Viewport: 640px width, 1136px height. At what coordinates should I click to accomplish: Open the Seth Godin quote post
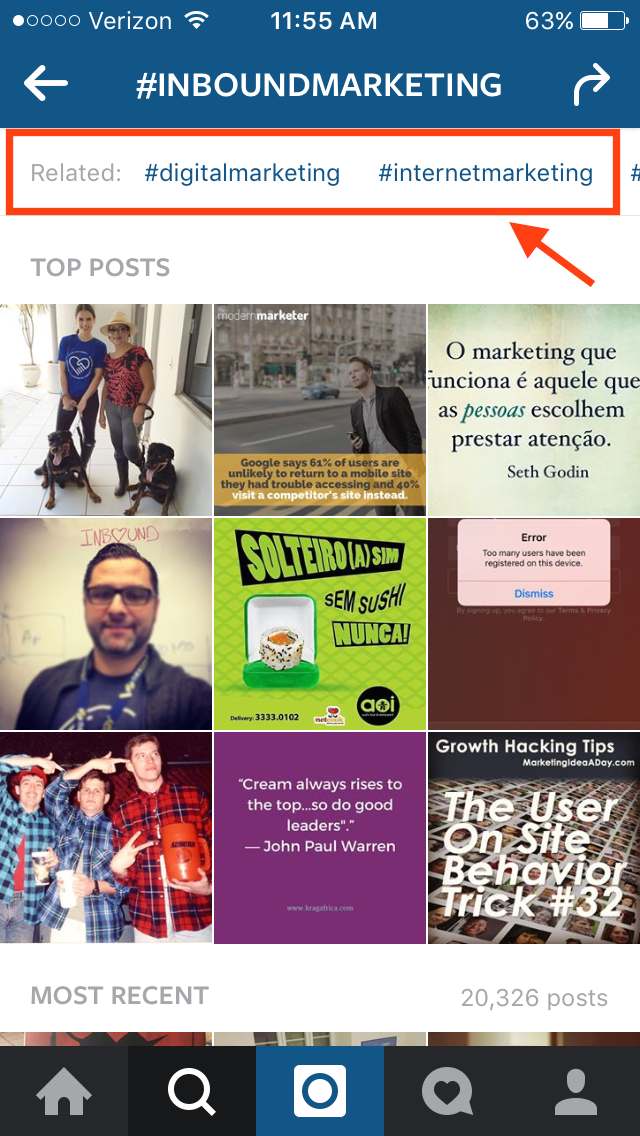[534, 409]
